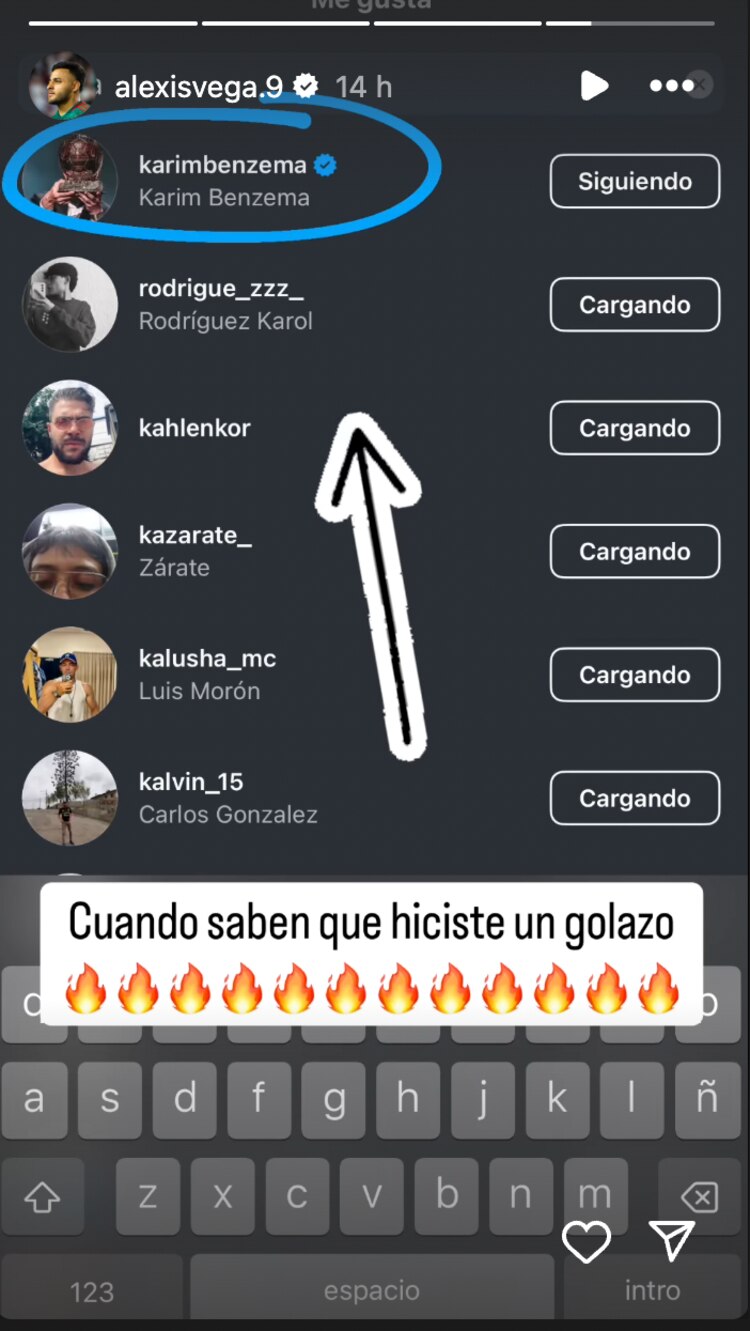Image resolution: width=750 pixels, height=1331 pixels.
Task: Click the play icon to resume the story
Action: coord(595,86)
